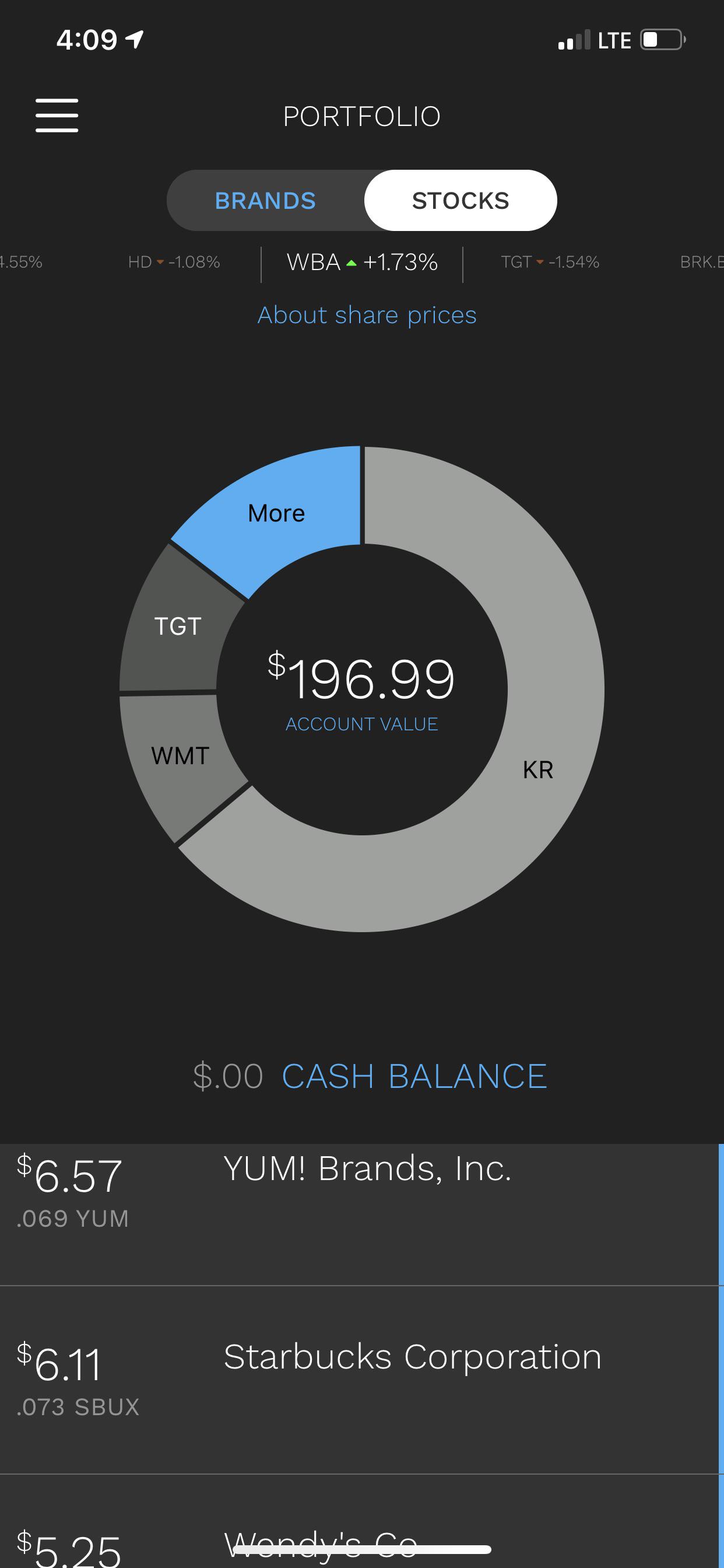Image resolution: width=724 pixels, height=1568 pixels.
Task: Select the WMT chart segment
Action: click(x=180, y=756)
